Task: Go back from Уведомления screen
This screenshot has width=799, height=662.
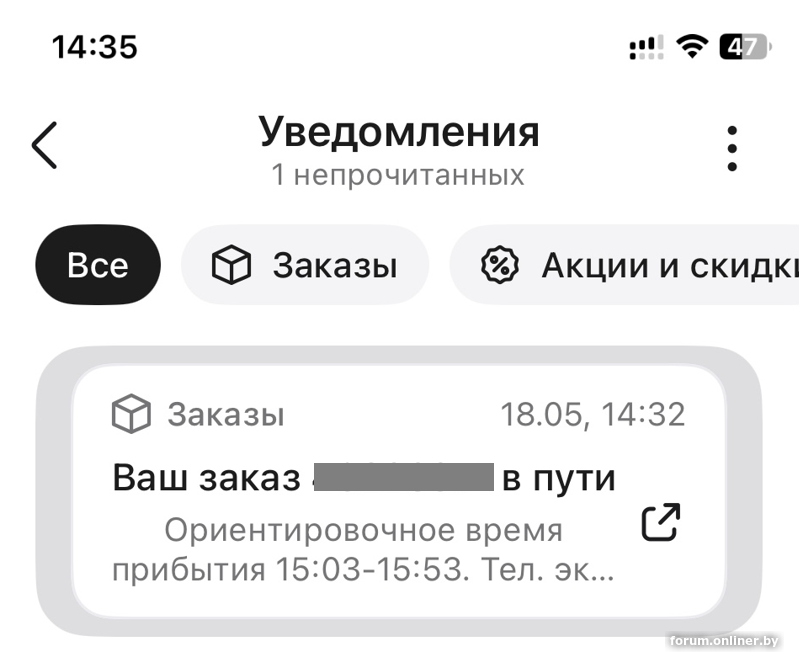Action: click(44, 147)
